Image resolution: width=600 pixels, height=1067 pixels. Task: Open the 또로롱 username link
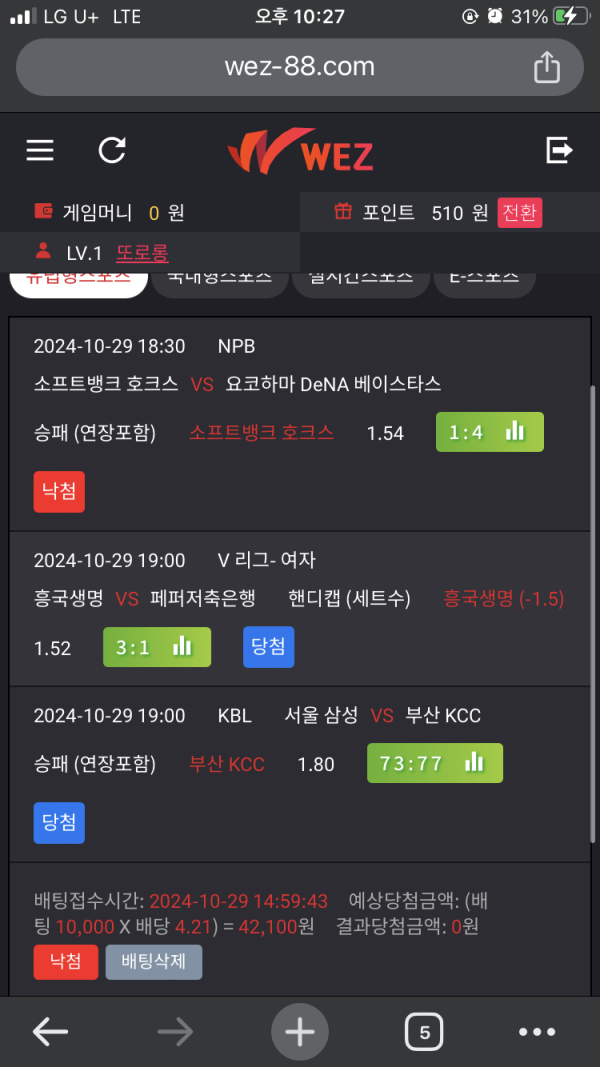(x=142, y=253)
